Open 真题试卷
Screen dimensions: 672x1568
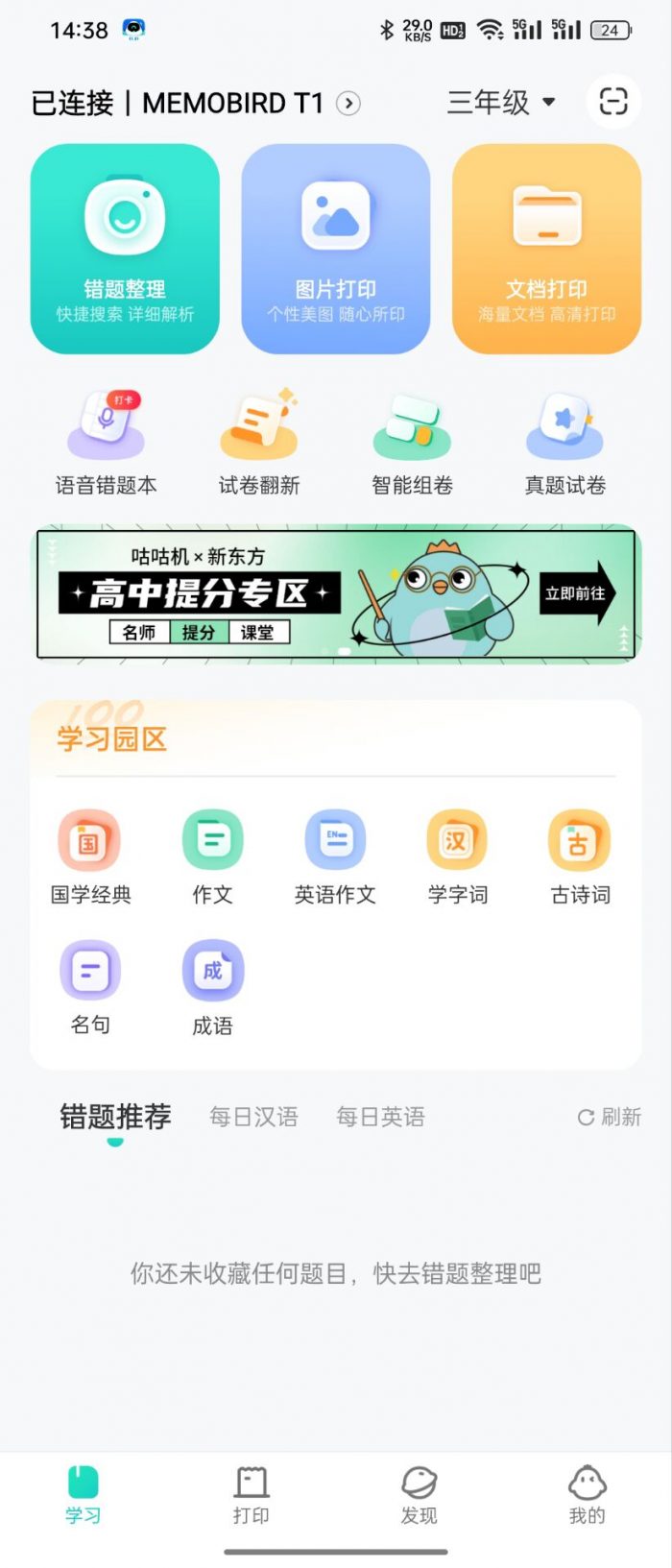click(x=564, y=443)
